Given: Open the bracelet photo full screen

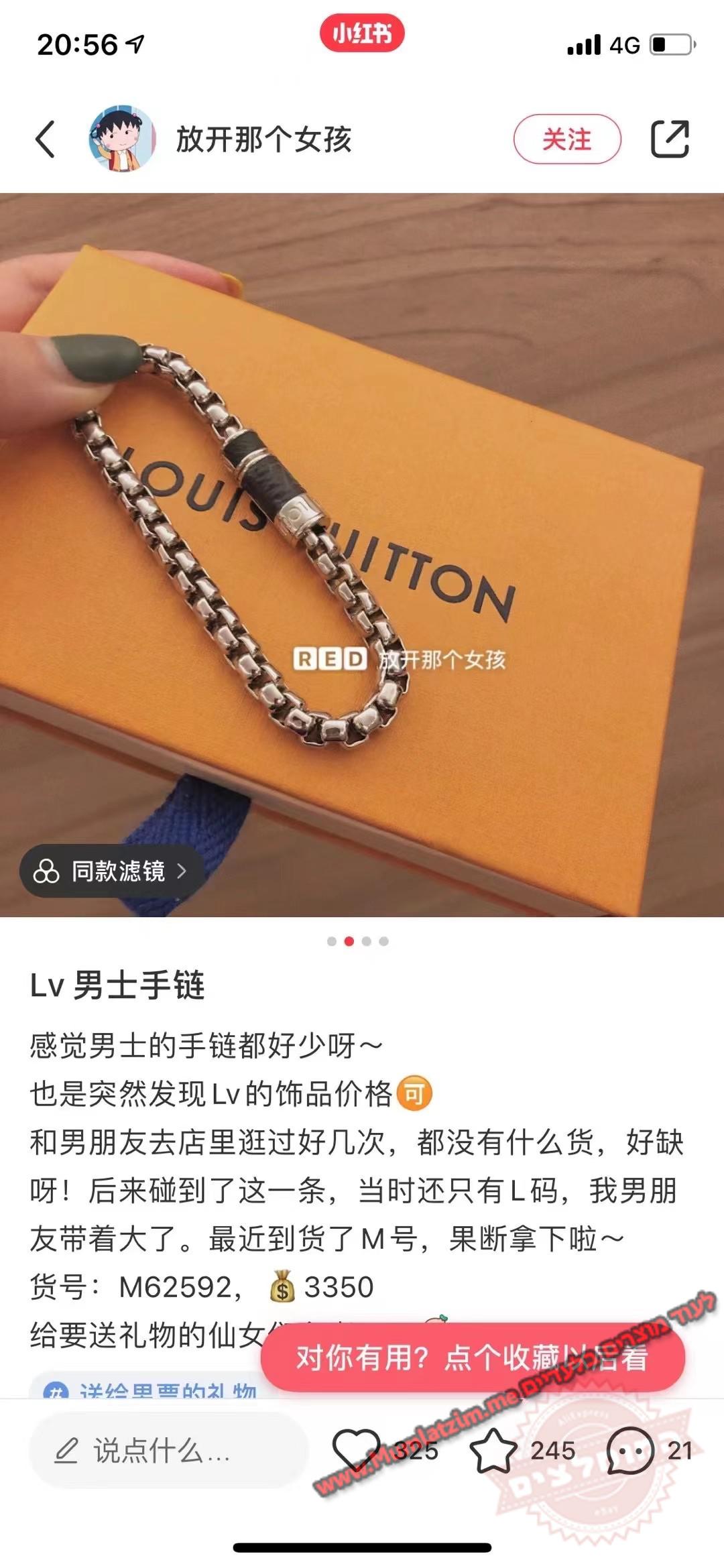Looking at the screenshot, I should point(362,554).
